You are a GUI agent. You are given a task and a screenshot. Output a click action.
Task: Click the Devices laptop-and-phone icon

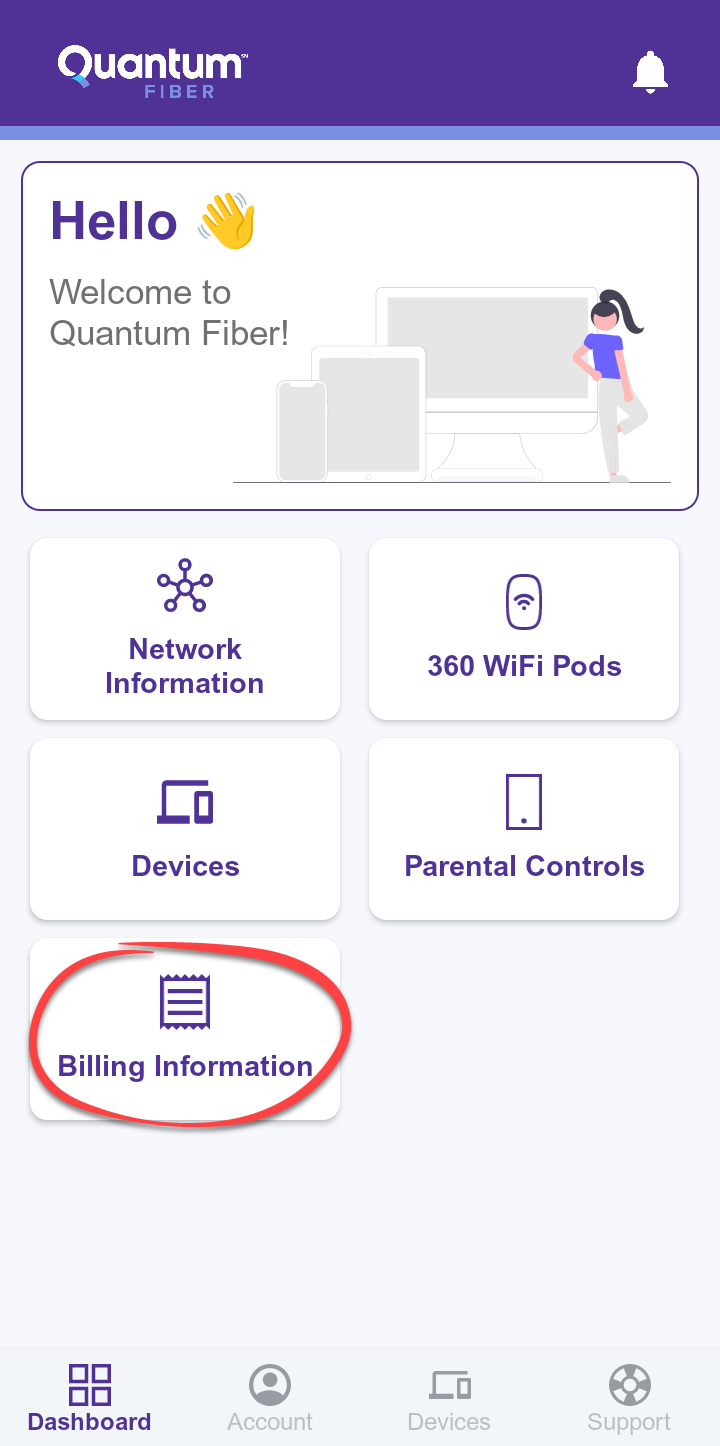coord(184,801)
